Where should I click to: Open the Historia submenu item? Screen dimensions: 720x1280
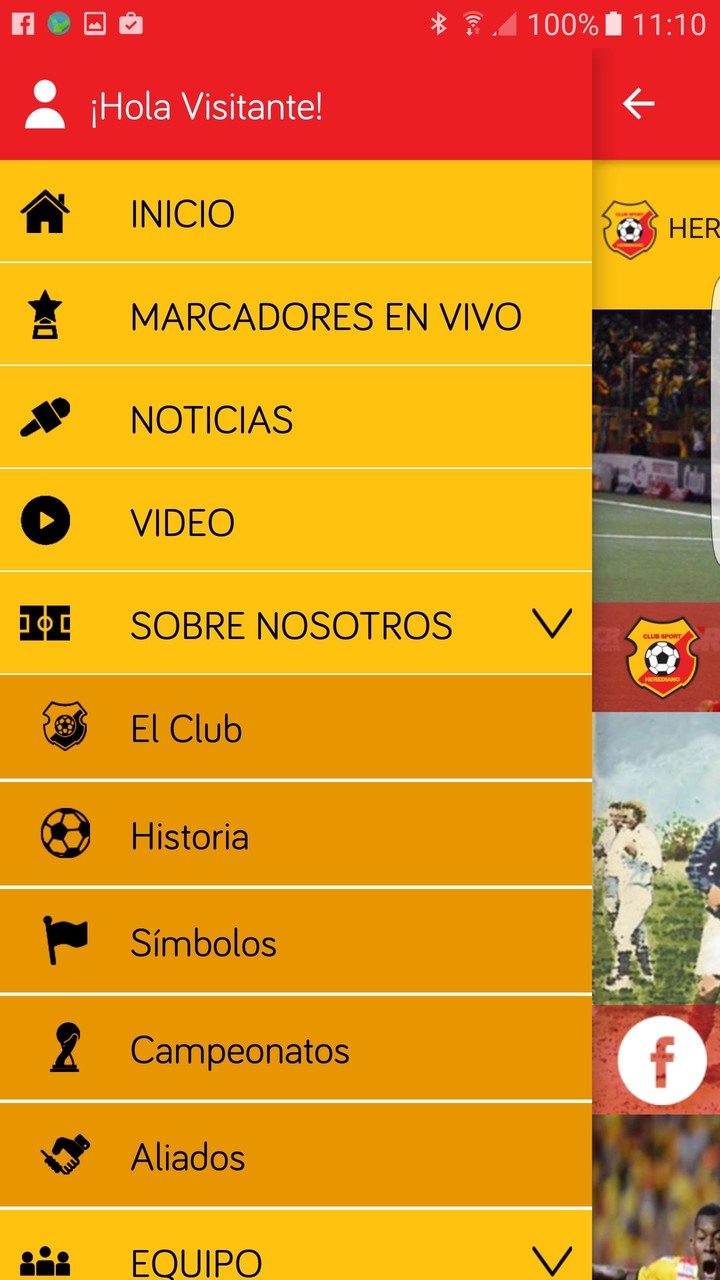[189, 835]
